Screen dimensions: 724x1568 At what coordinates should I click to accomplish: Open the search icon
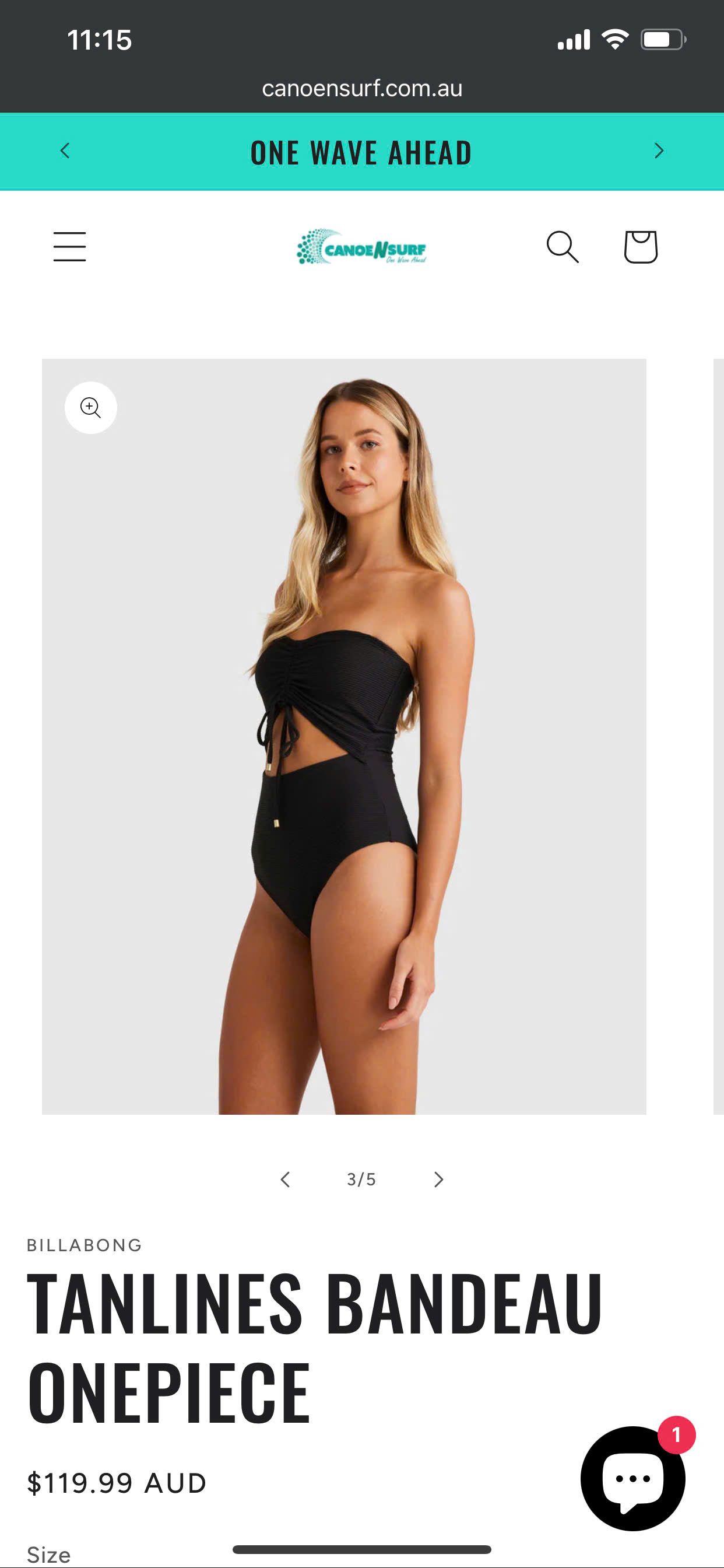click(562, 247)
